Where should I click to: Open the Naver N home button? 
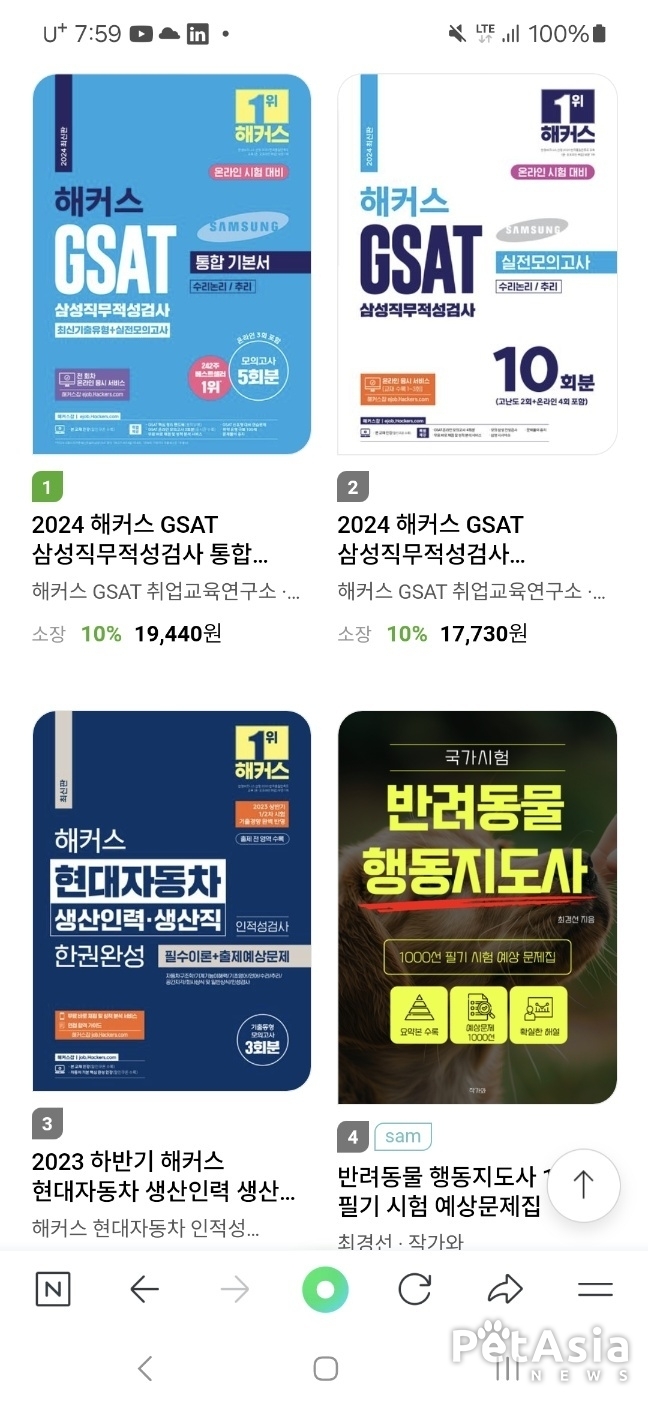click(53, 1289)
